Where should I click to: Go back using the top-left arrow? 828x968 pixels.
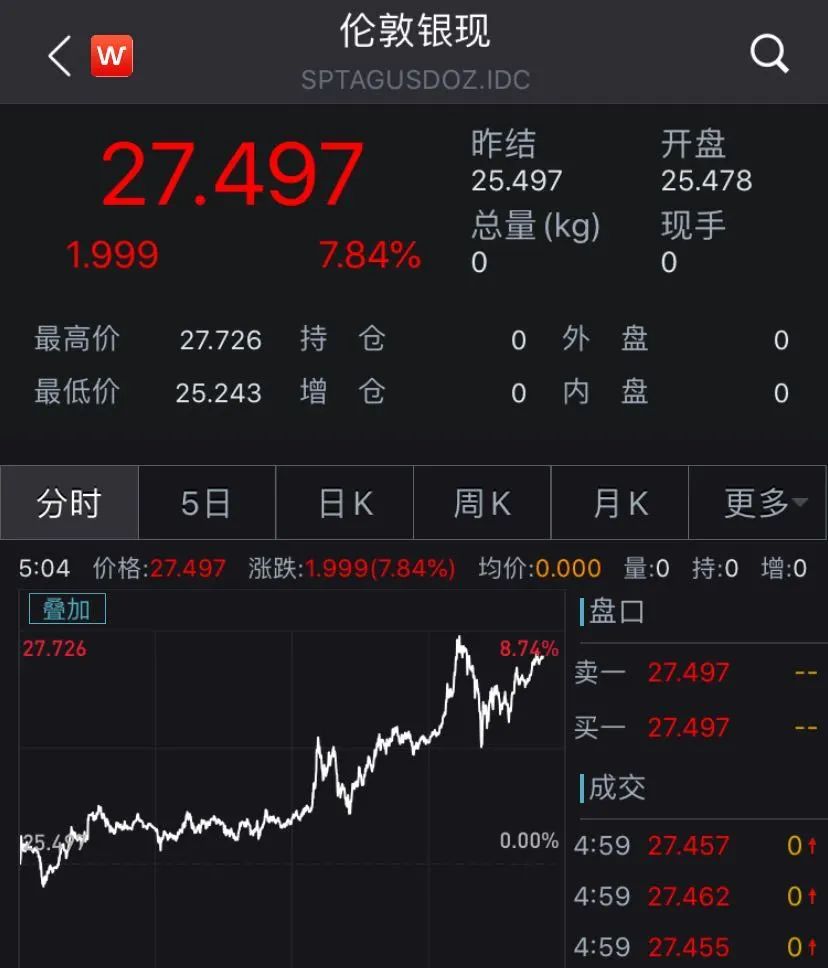click(x=60, y=56)
